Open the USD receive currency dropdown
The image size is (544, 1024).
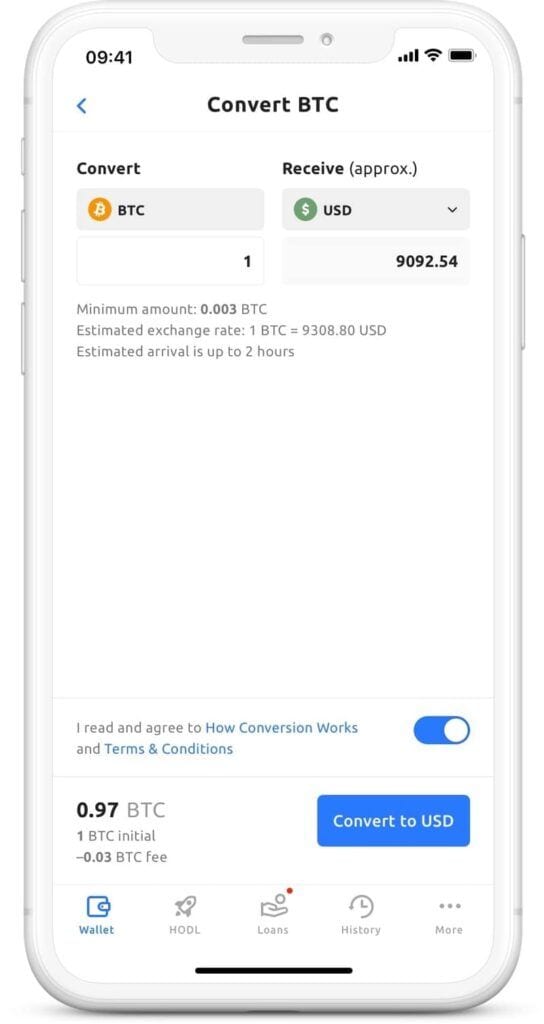tap(376, 210)
